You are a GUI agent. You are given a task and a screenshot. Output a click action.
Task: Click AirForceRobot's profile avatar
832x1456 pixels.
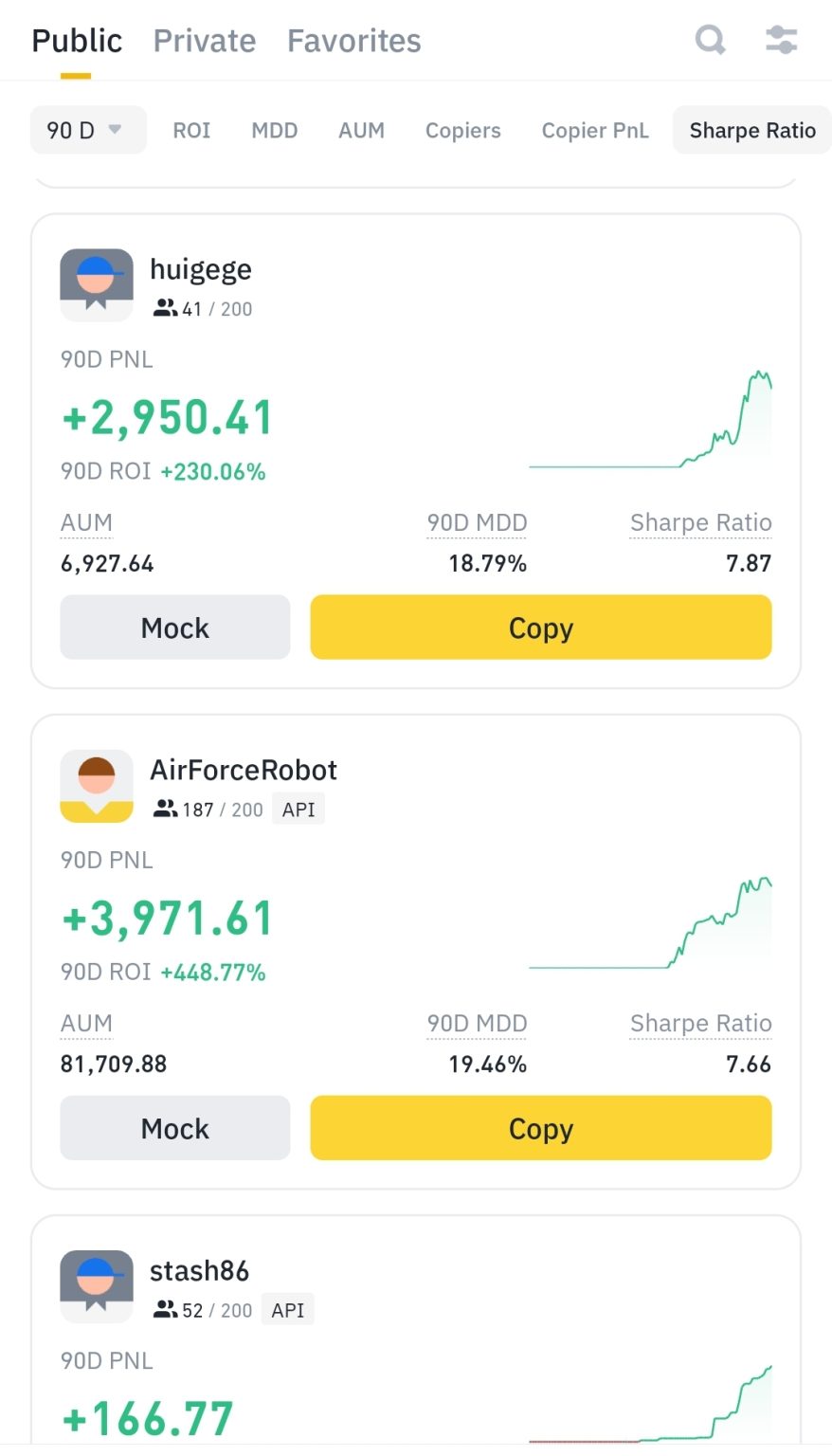[96, 785]
